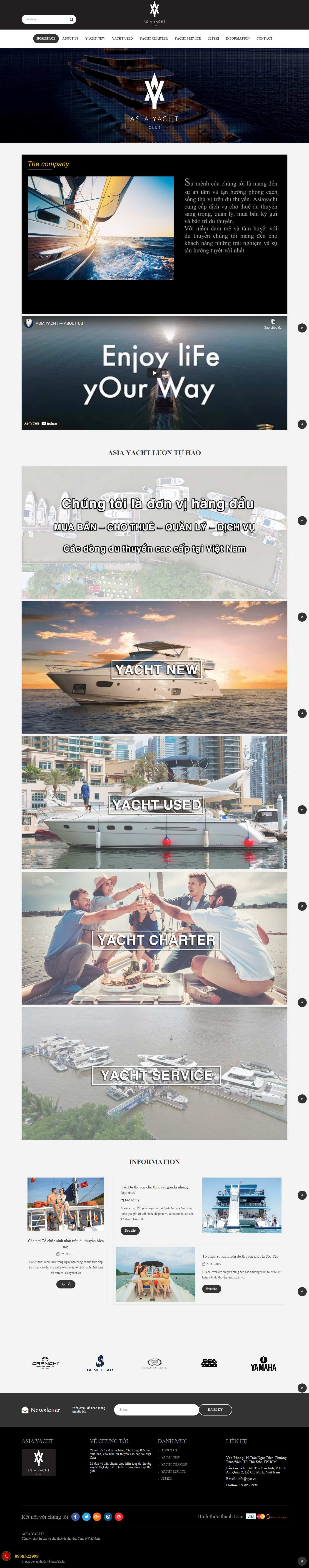
Task: Read more about birthday party venues on yachts
Action: click(x=66, y=1284)
